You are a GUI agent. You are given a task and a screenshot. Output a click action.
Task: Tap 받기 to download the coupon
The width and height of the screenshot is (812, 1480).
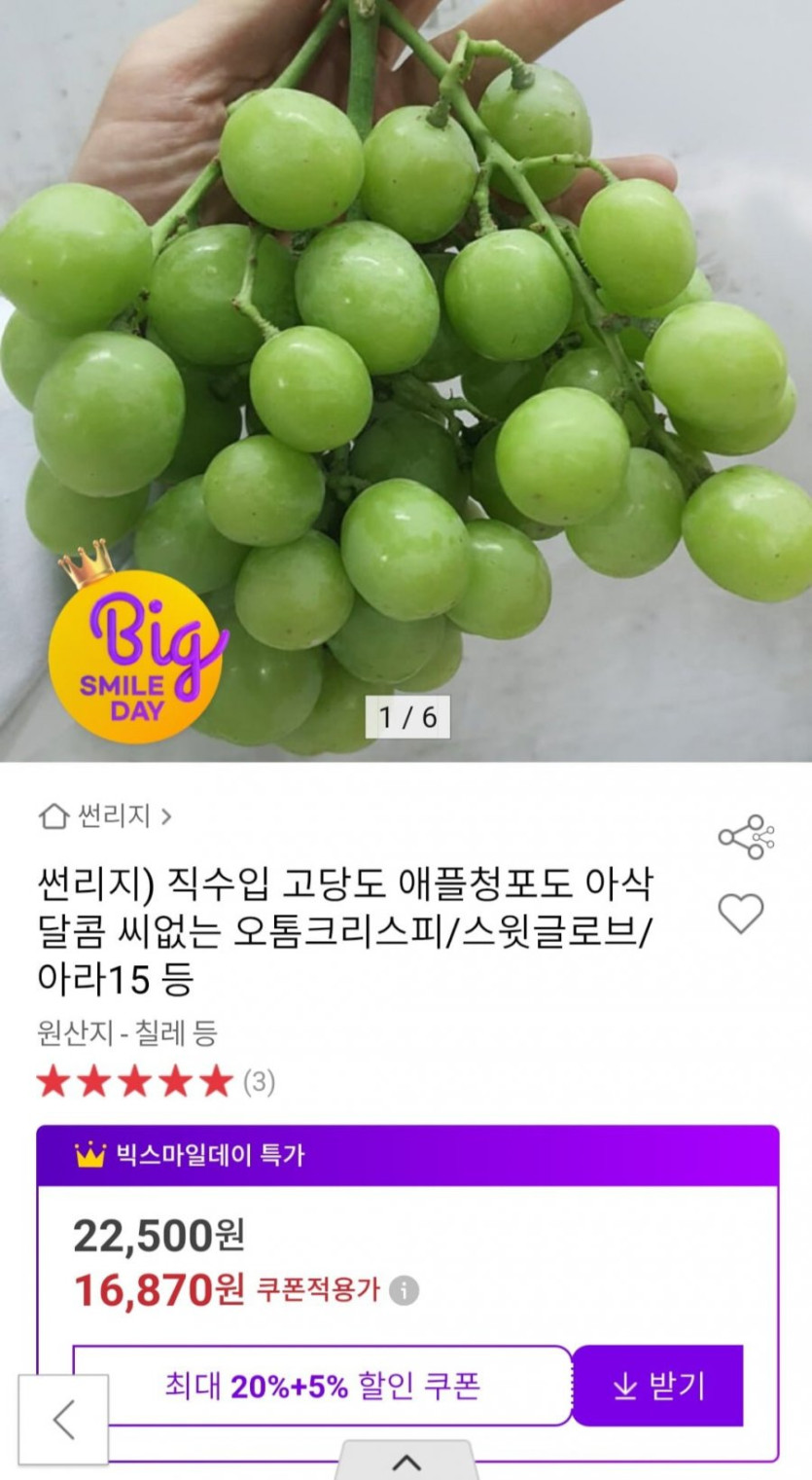coord(658,1386)
